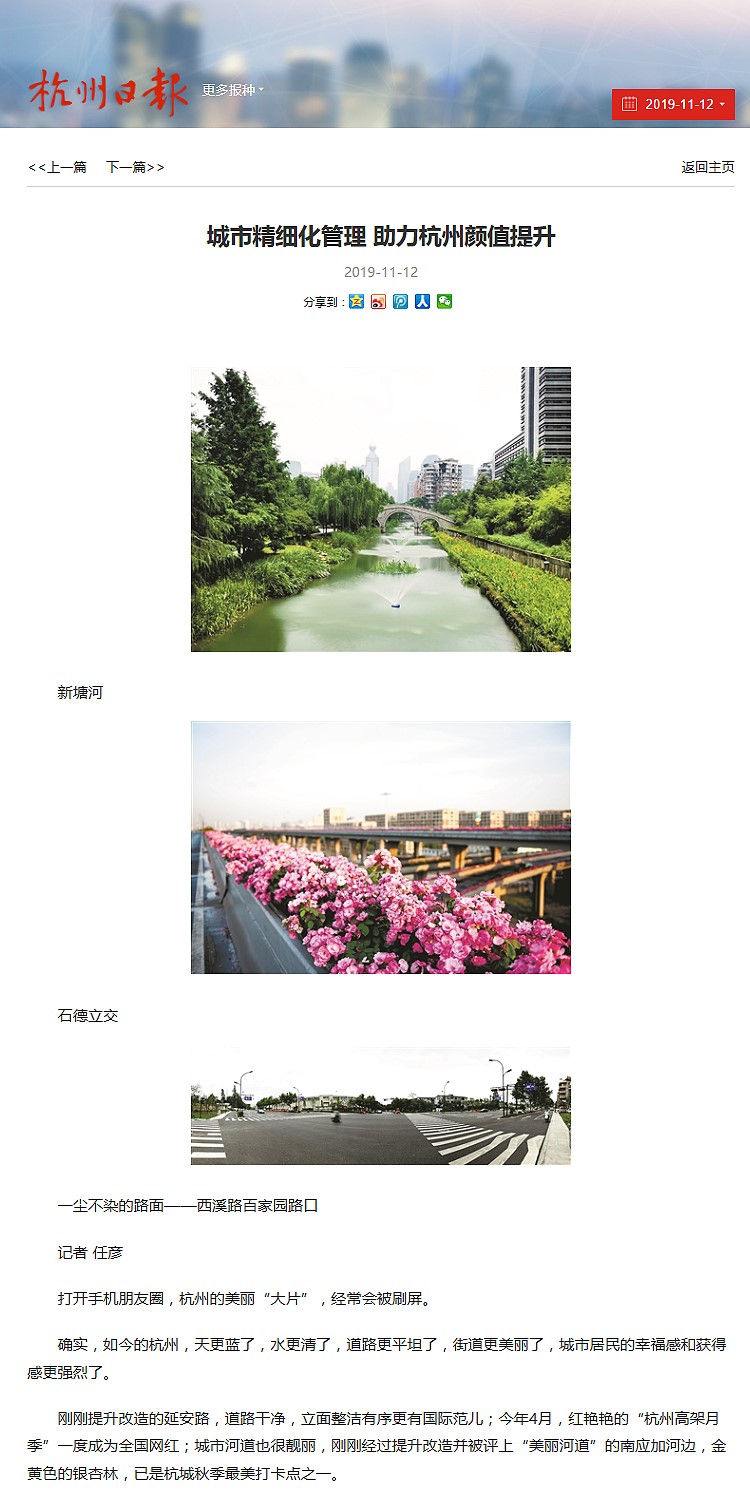Viewport: 750px width, 1502px height.
Task: Open the 2019-11-12 date picker
Action: coord(673,104)
